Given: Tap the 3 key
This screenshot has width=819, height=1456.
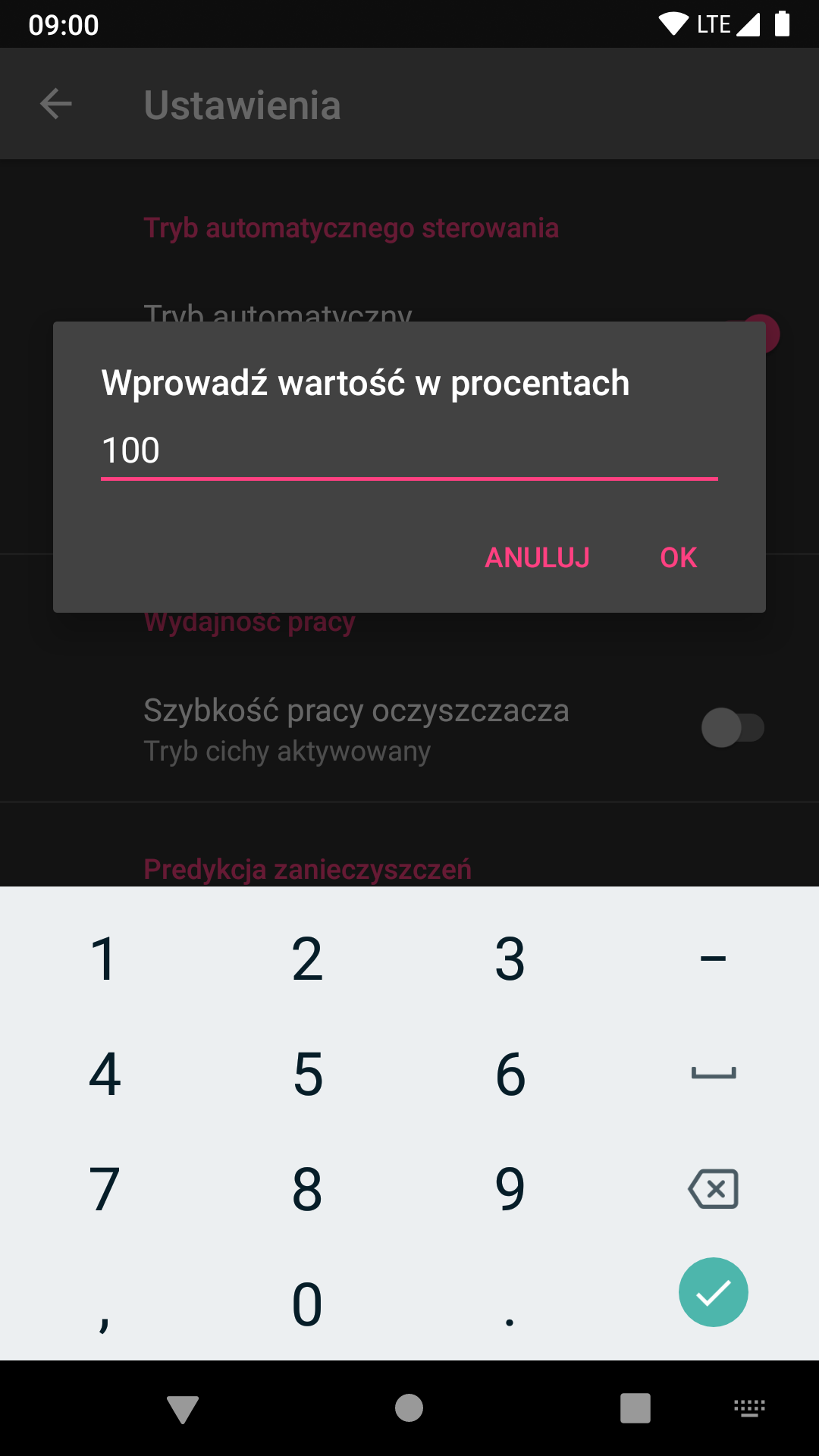Looking at the screenshot, I should click(510, 959).
